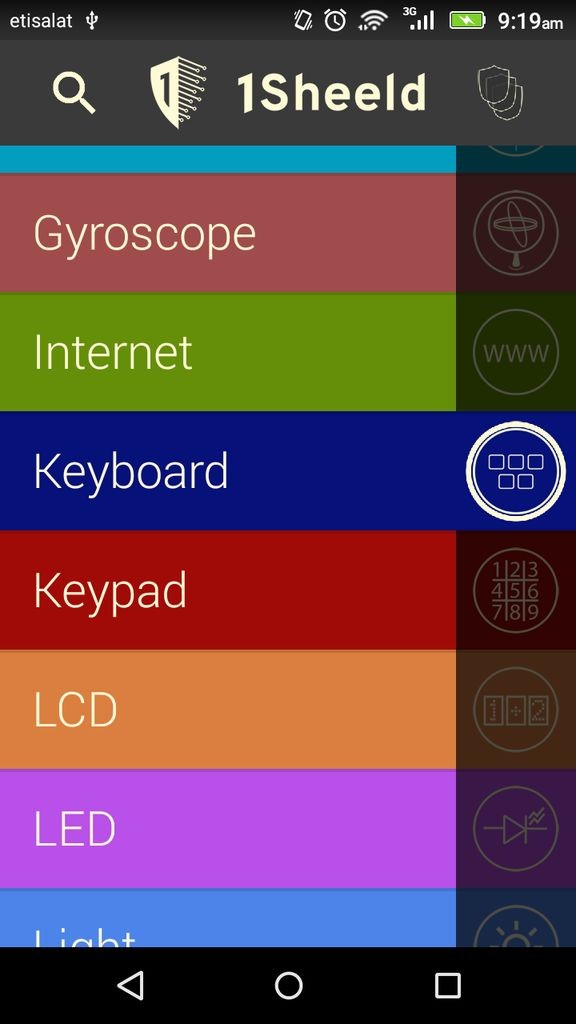Screen dimensions: 576x1024
Task: Select the LED shield row
Action: (x=228, y=829)
